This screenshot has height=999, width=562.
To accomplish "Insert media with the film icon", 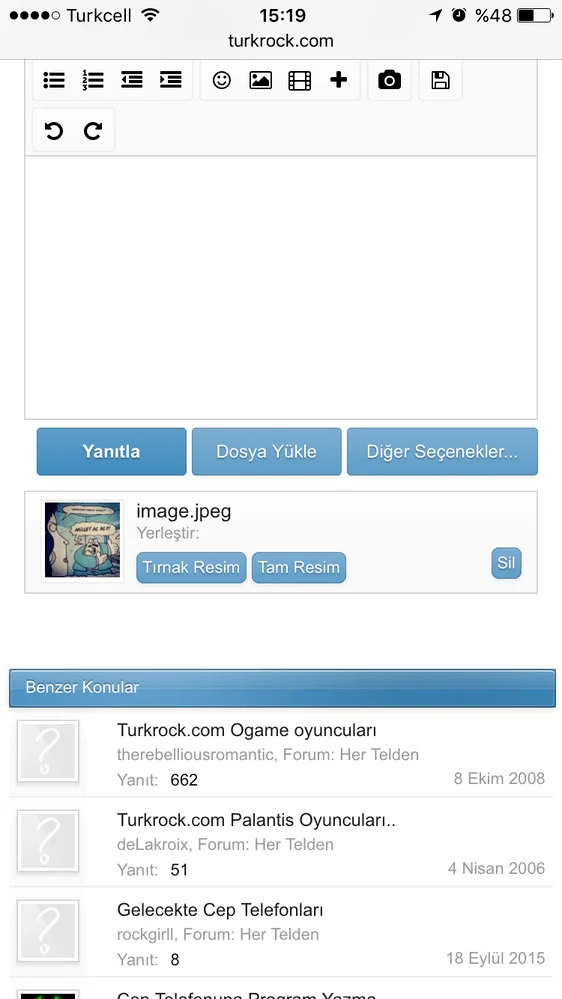I will coord(299,80).
